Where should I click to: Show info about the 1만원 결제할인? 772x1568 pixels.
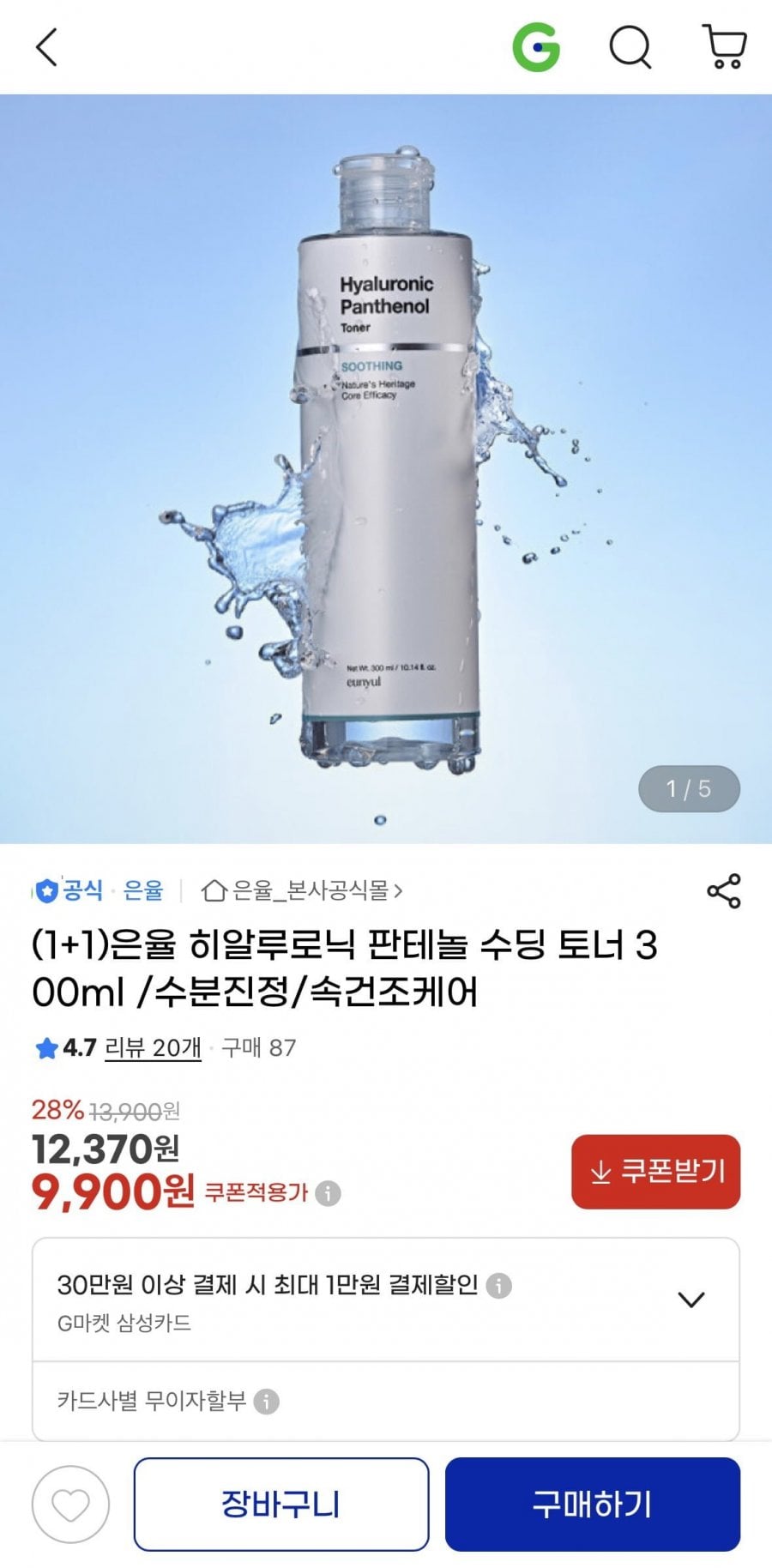tap(498, 1285)
